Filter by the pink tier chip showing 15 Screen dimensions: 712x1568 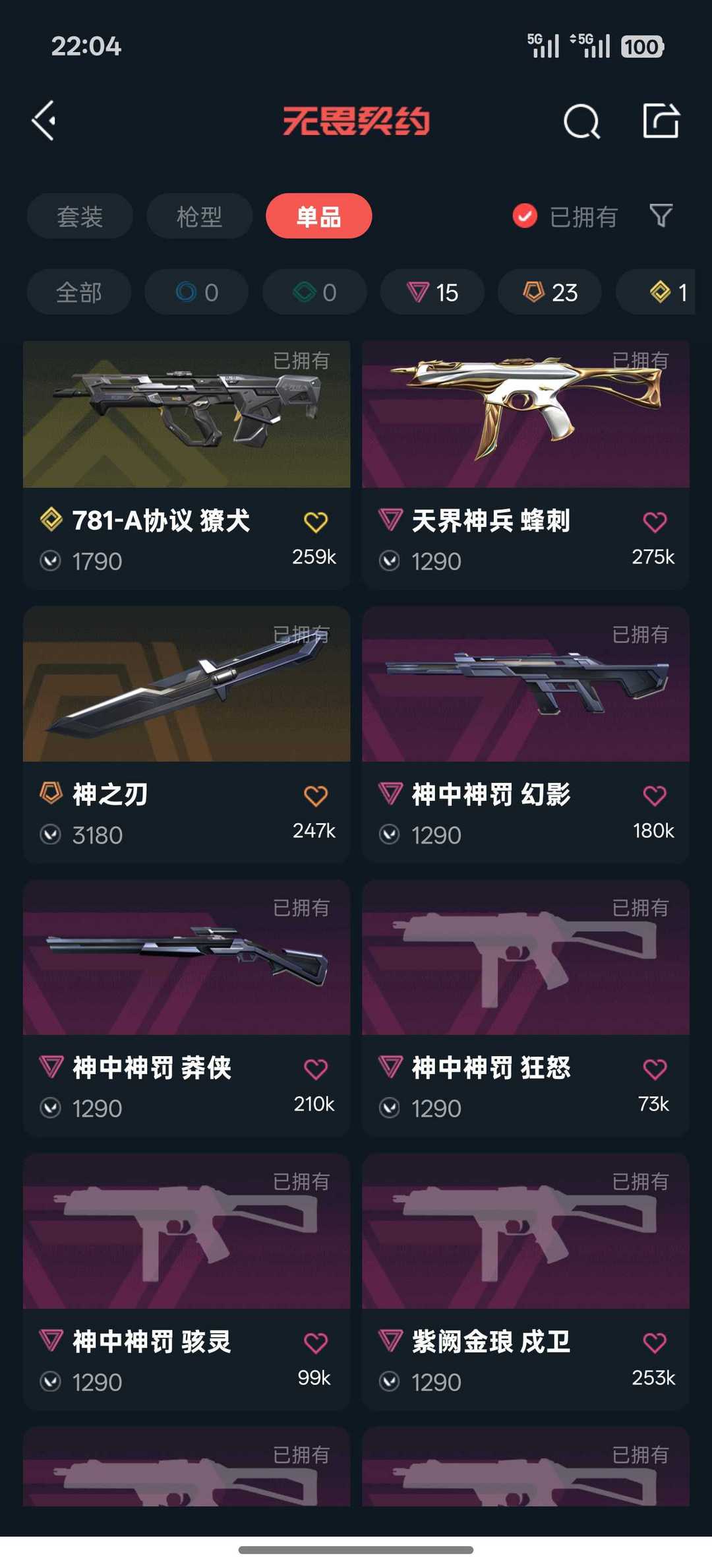[x=432, y=292]
